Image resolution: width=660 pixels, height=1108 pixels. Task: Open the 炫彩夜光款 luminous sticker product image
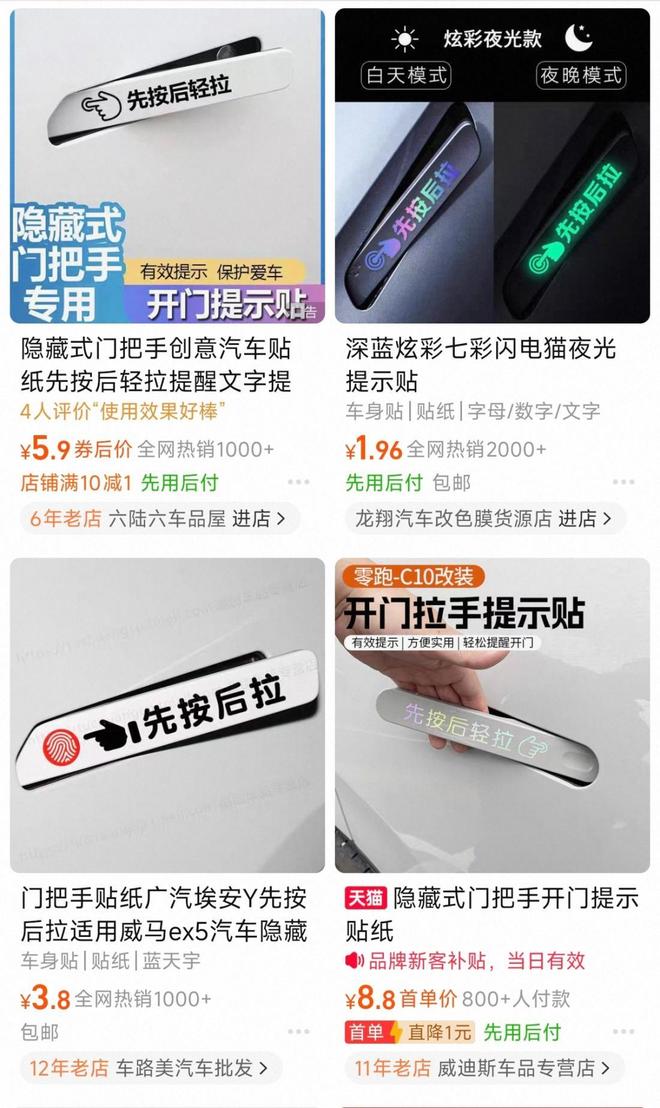(x=492, y=165)
